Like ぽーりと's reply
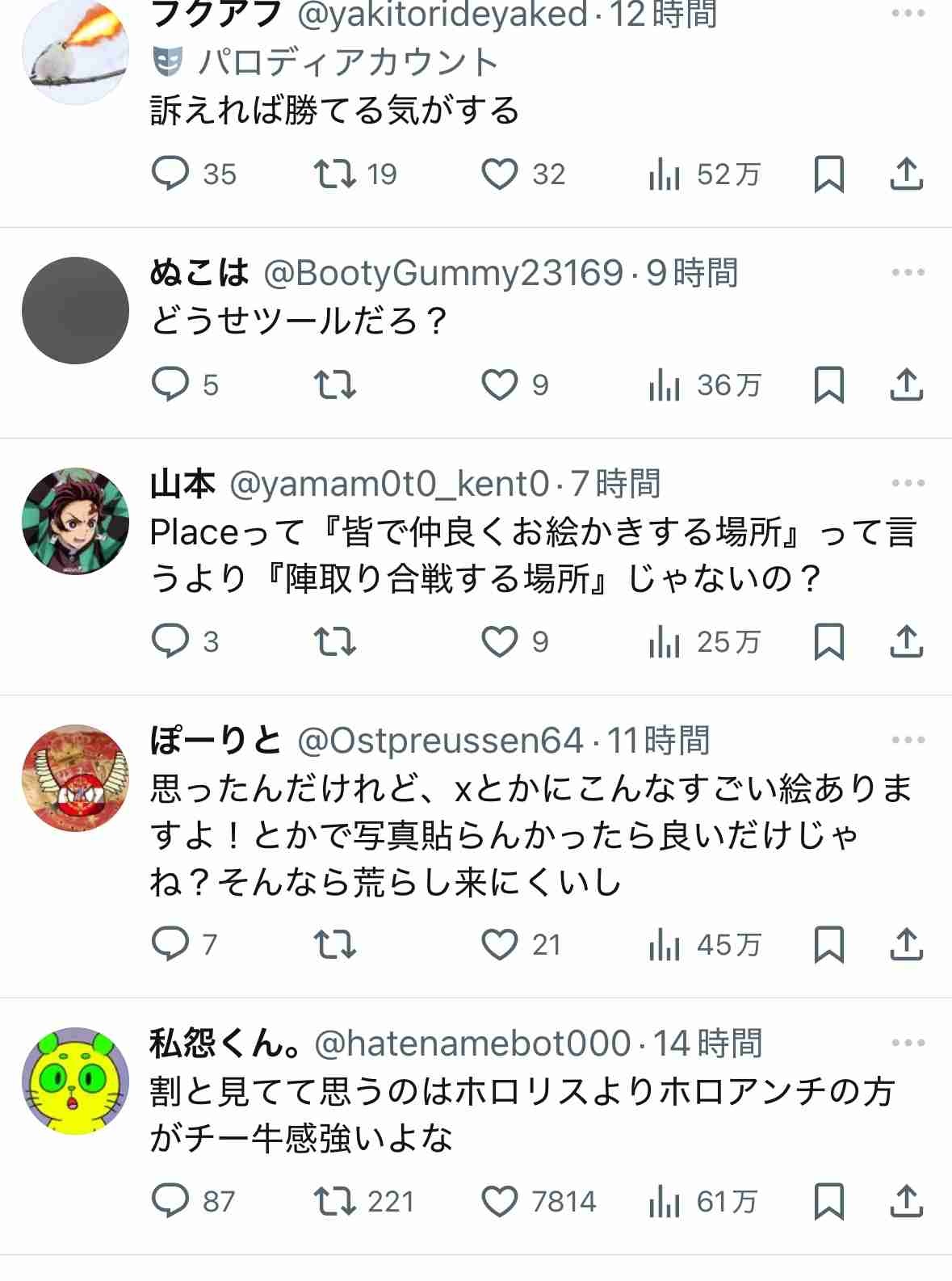 [x=499, y=943]
